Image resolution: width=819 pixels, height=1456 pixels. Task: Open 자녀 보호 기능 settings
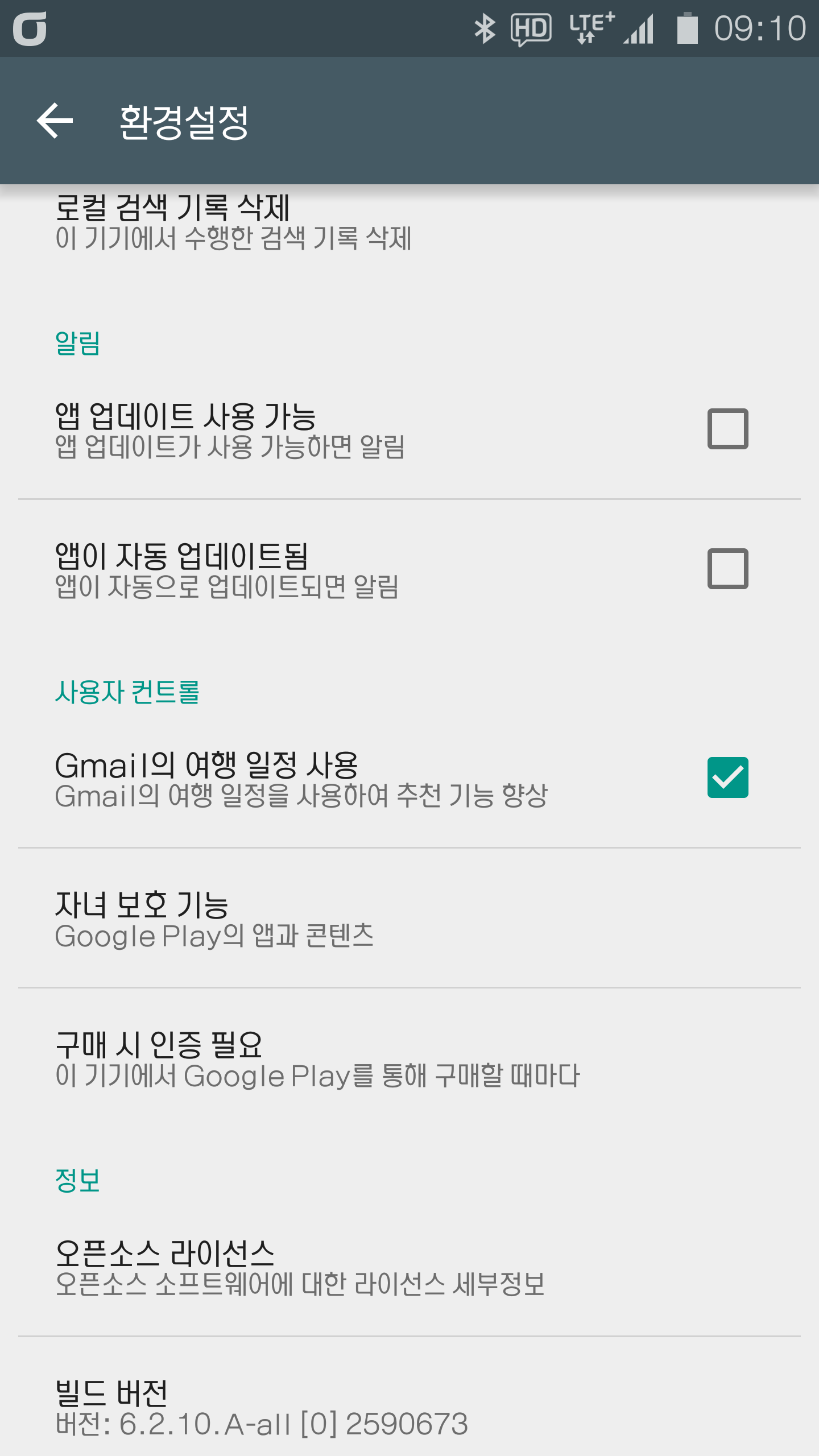(x=214, y=920)
